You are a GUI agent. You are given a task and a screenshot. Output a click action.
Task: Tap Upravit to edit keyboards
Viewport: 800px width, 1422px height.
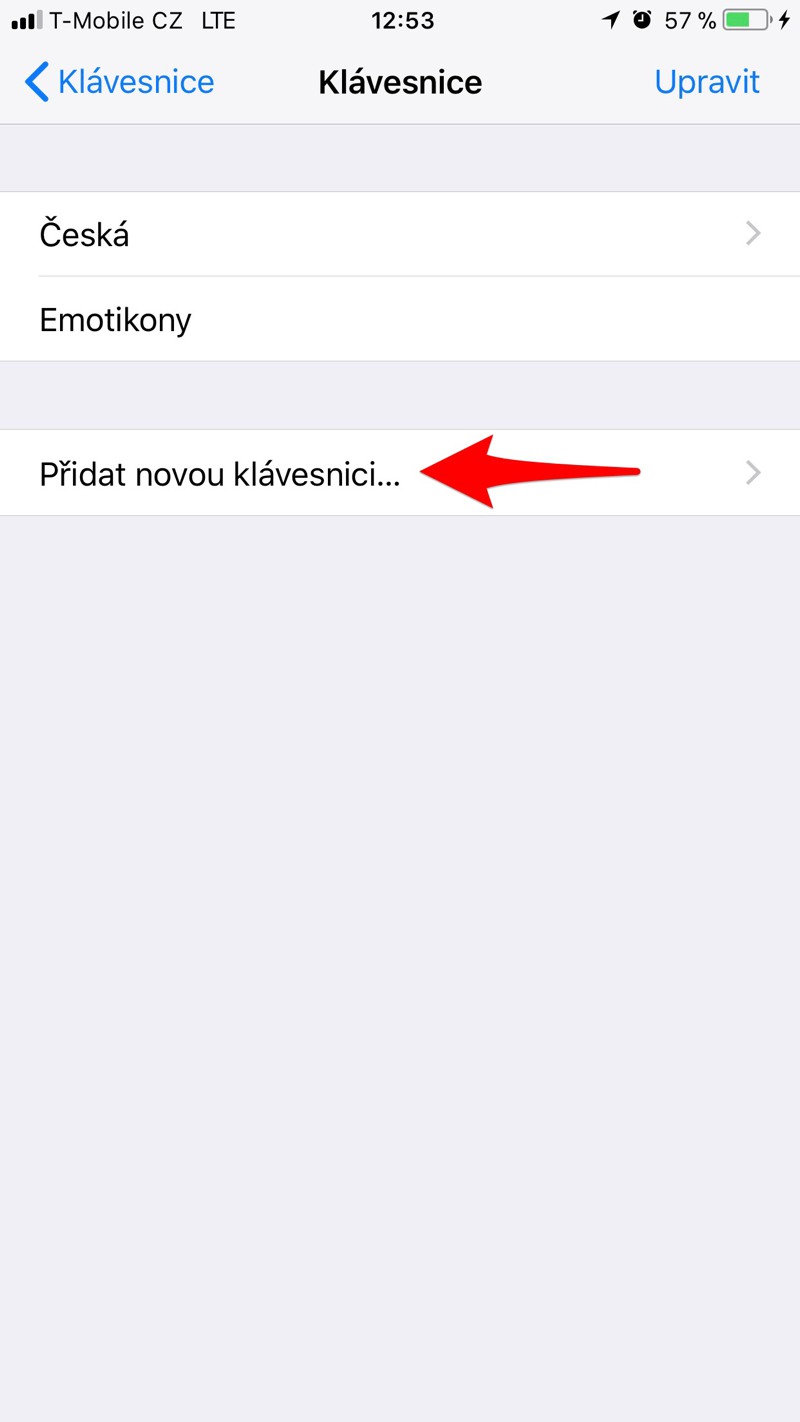pyautogui.click(x=707, y=82)
